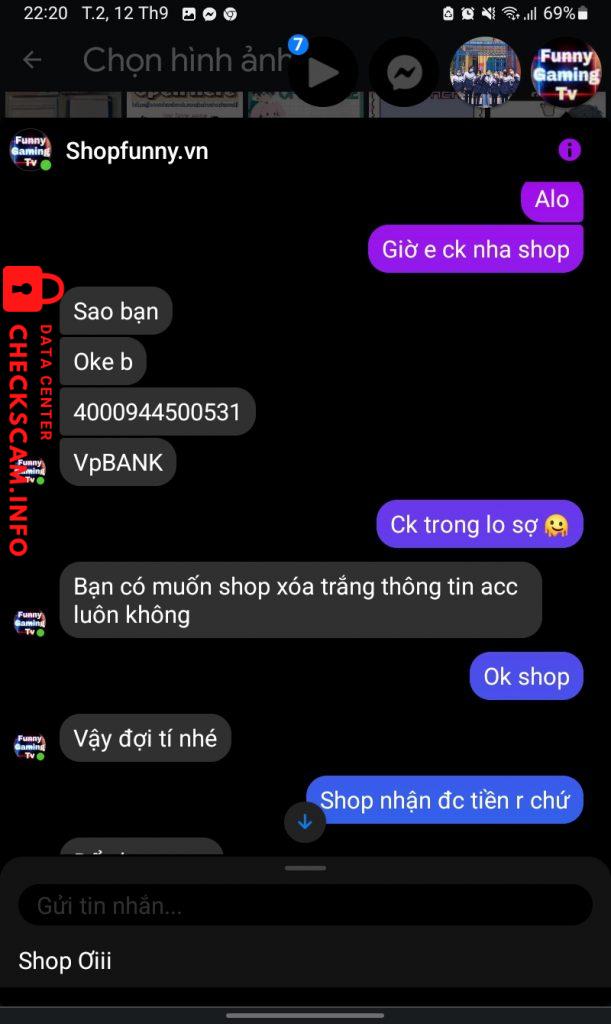Open the Funny Gaming Tv chat head
The height and width of the screenshot is (1024, 611).
[566, 72]
